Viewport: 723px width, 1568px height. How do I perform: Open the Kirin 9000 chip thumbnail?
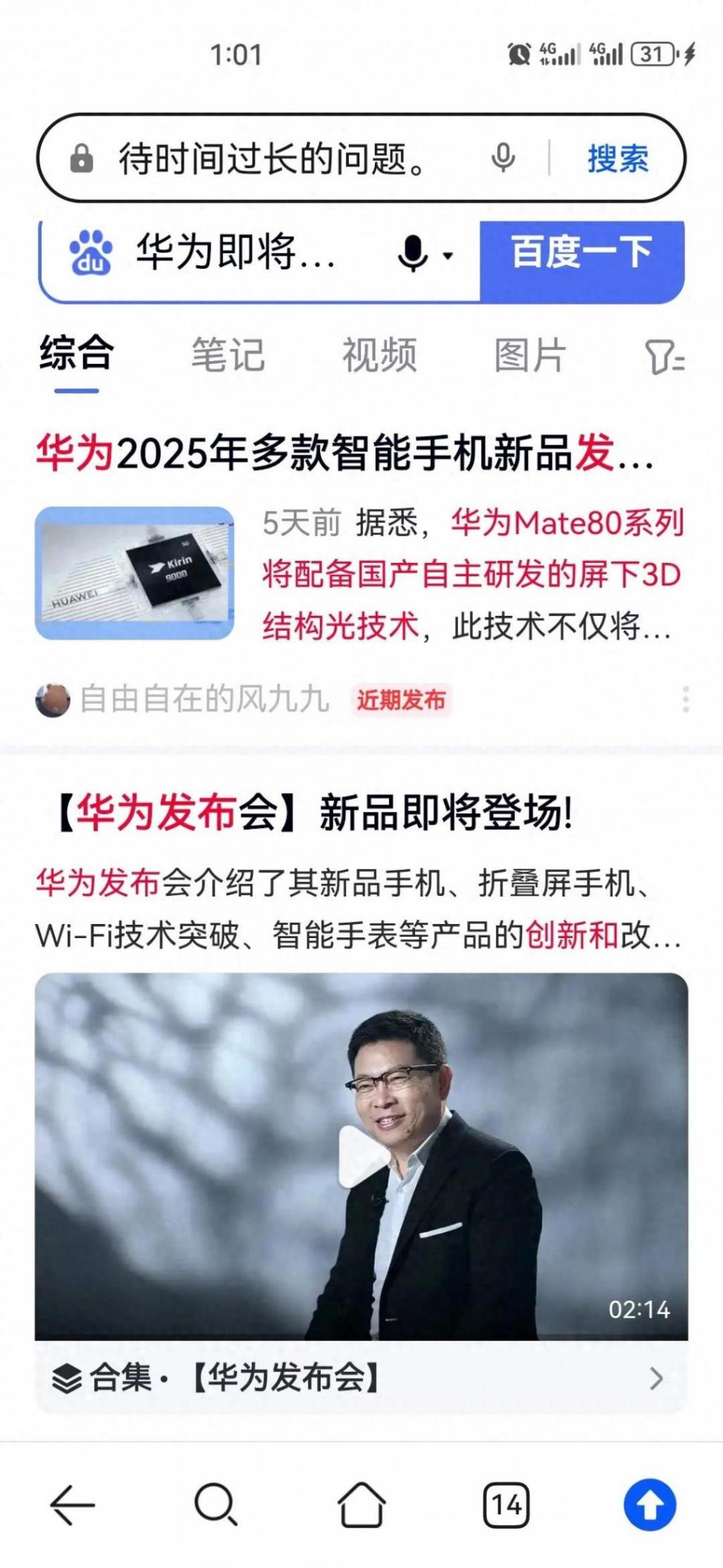134,573
